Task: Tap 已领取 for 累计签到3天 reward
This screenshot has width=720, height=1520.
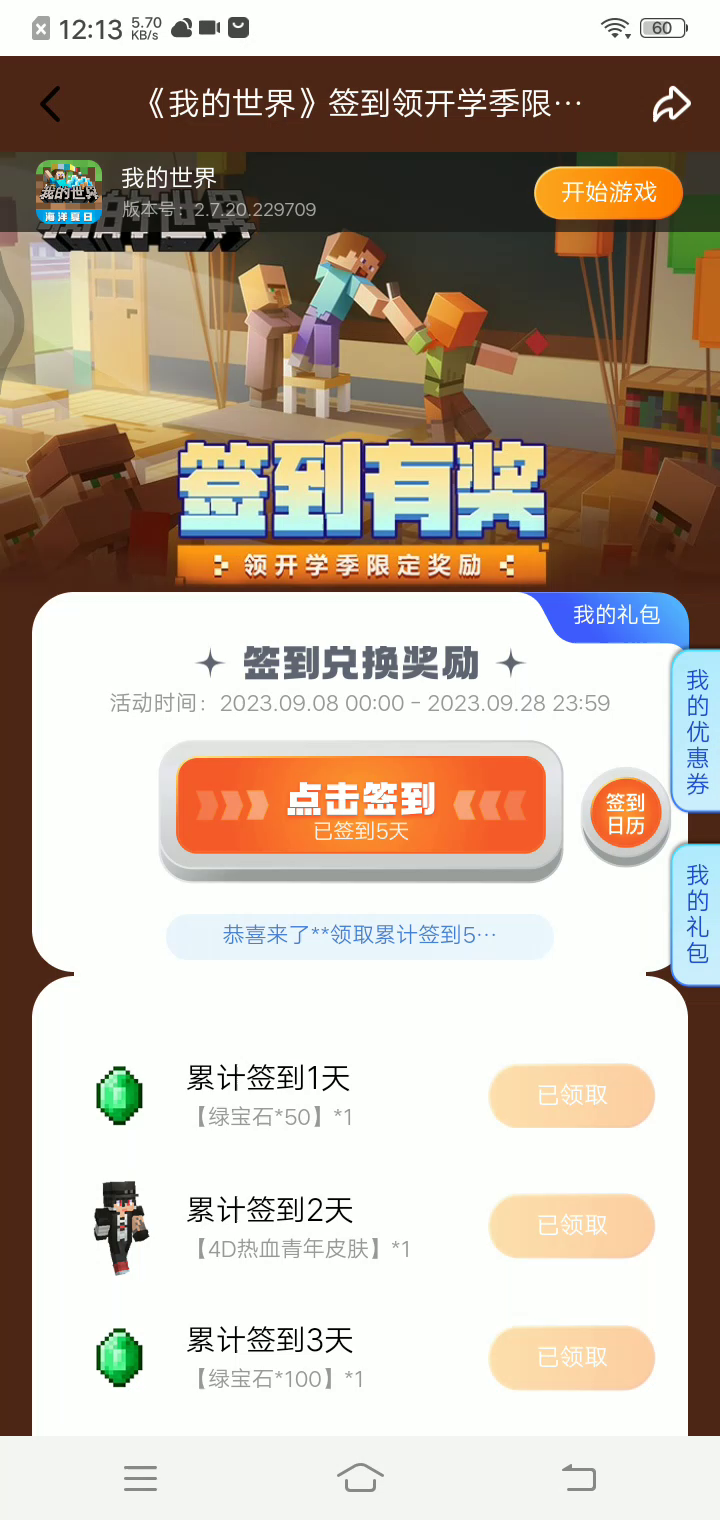Action: 572,1357
